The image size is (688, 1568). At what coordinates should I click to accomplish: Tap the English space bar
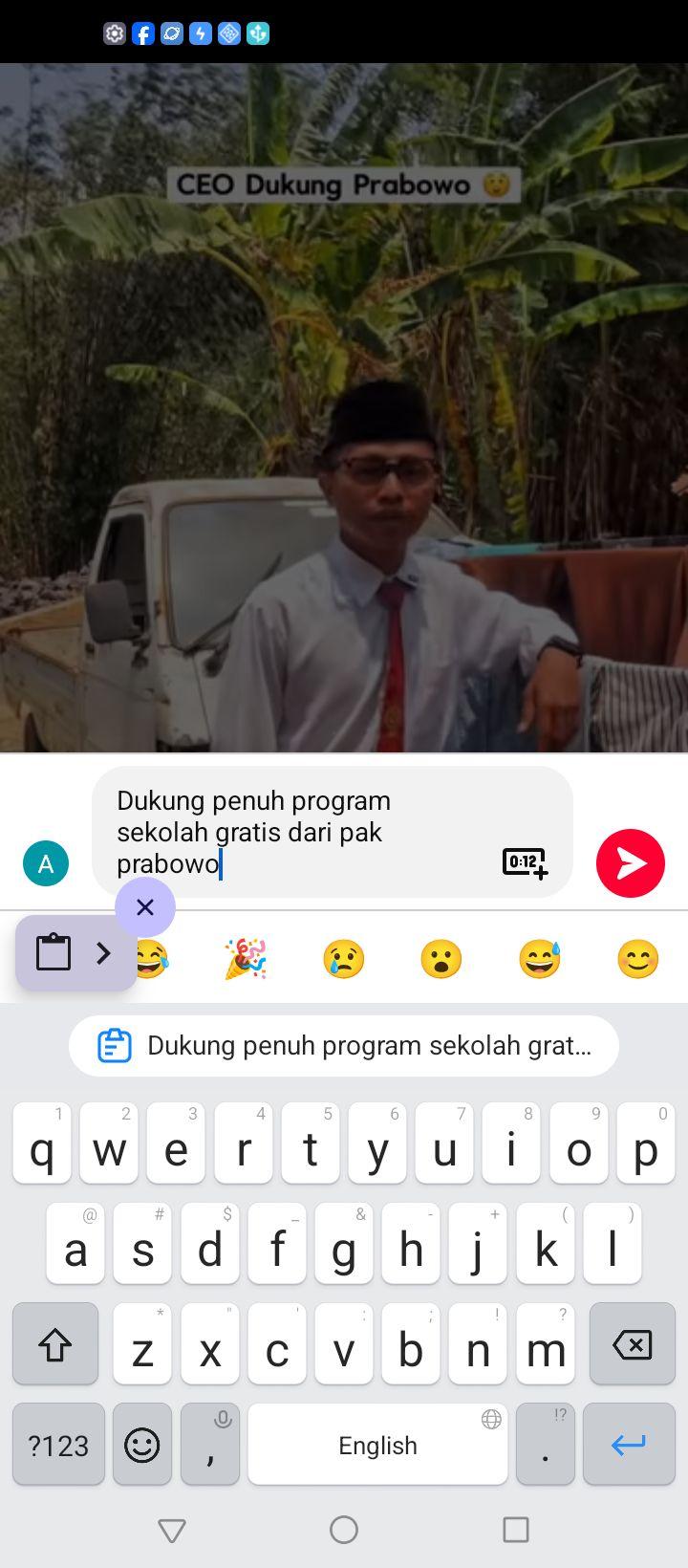[x=377, y=1445]
